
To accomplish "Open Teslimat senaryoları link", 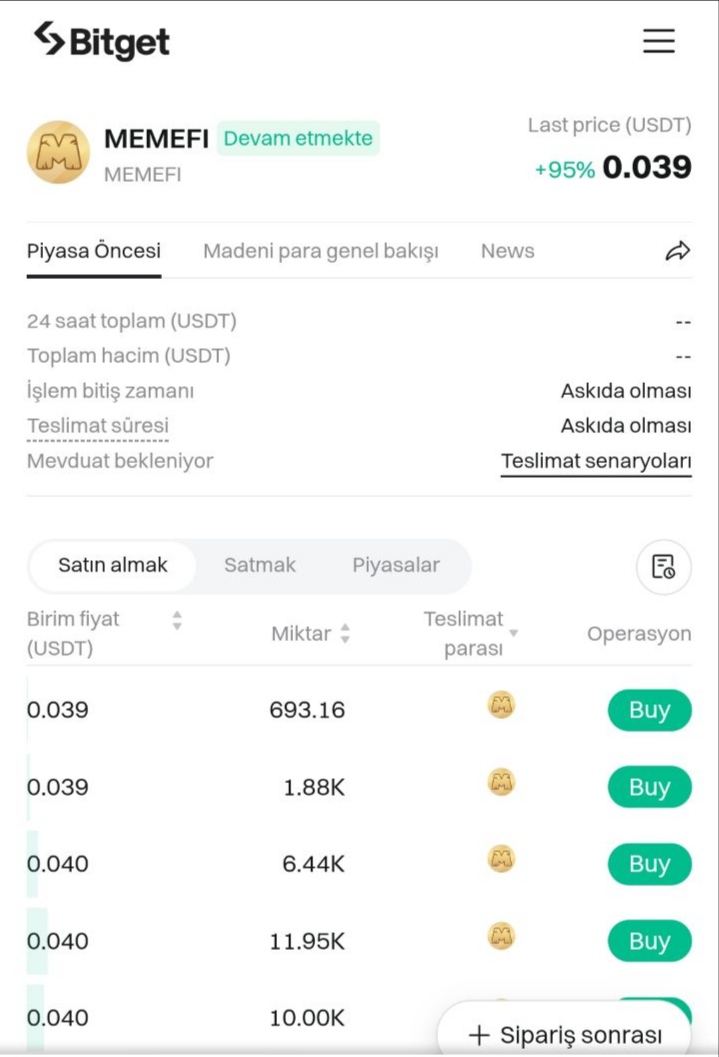I will pyautogui.click(x=596, y=462).
